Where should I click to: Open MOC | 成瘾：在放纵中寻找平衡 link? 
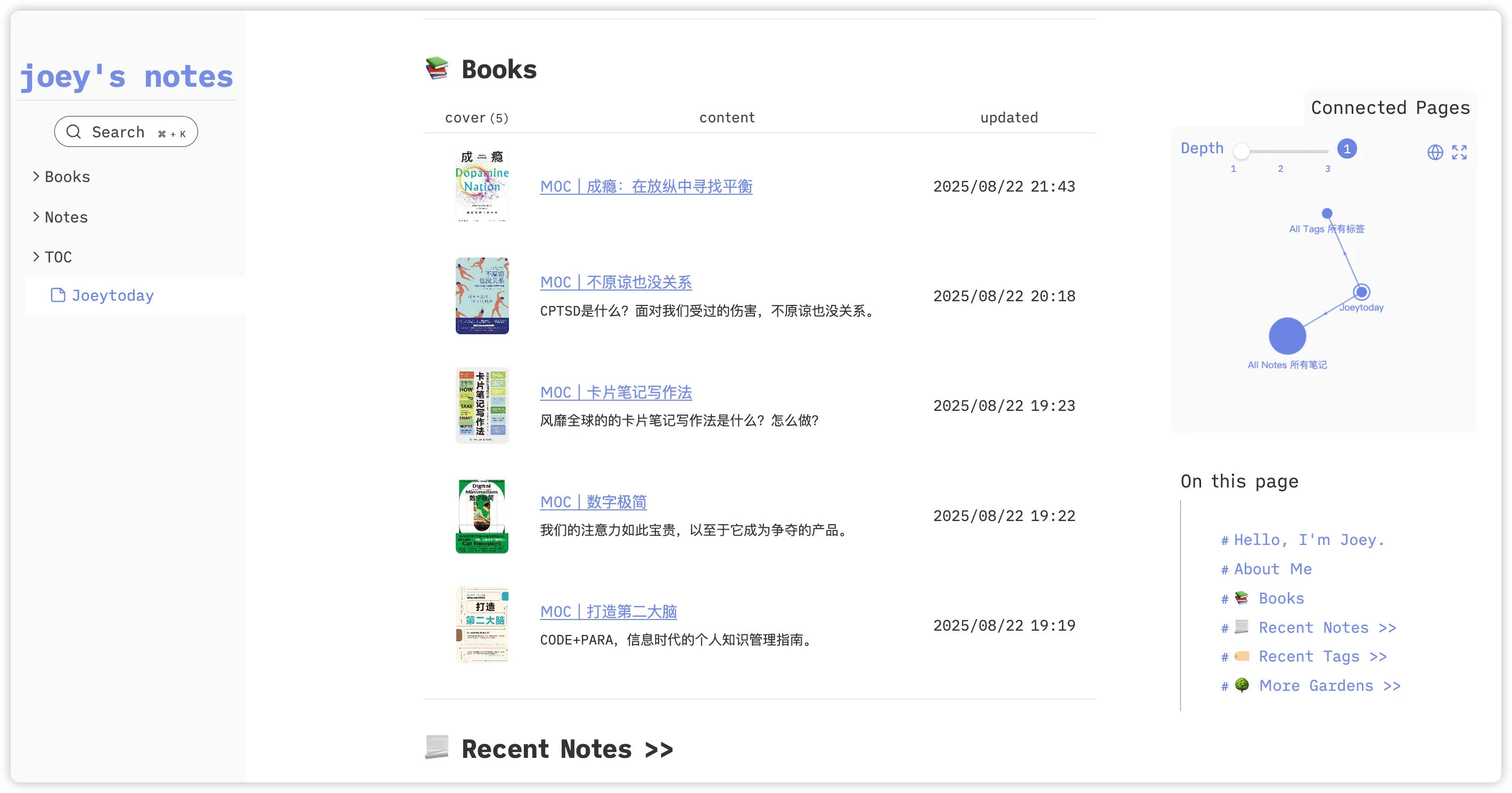[x=646, y=187]
